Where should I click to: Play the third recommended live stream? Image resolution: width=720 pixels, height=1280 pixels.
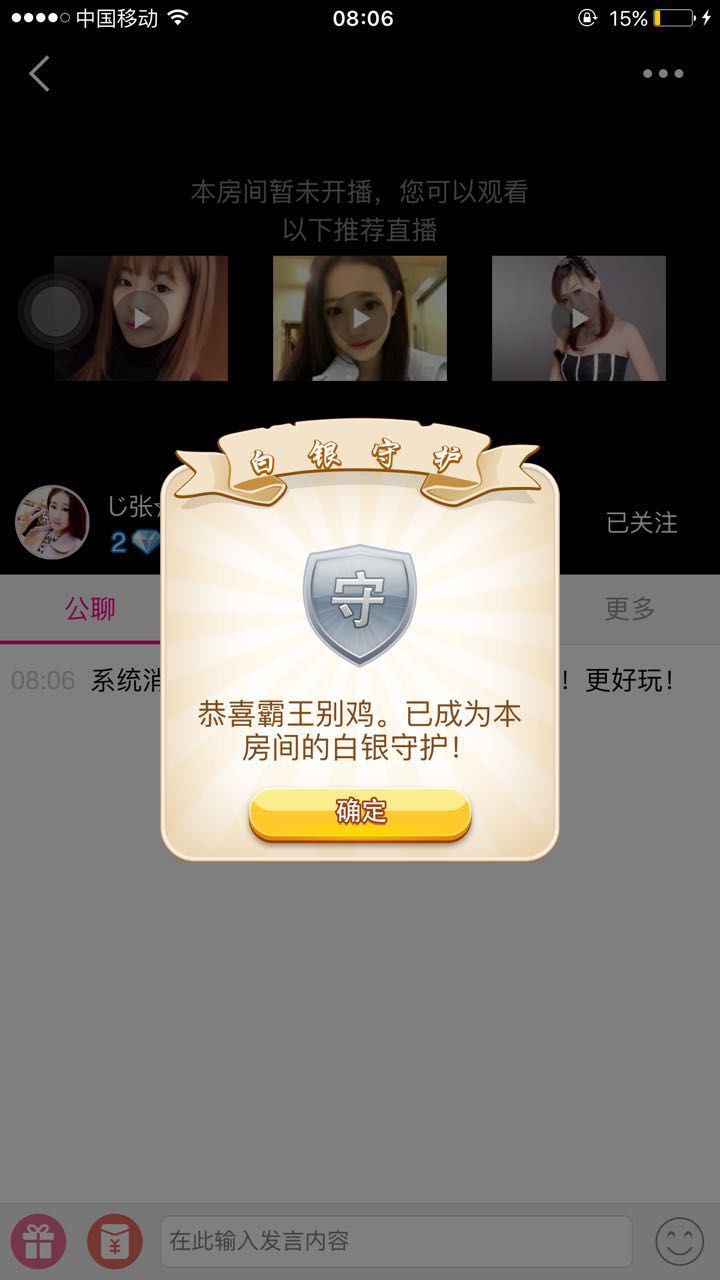click(x=578, y=318)
